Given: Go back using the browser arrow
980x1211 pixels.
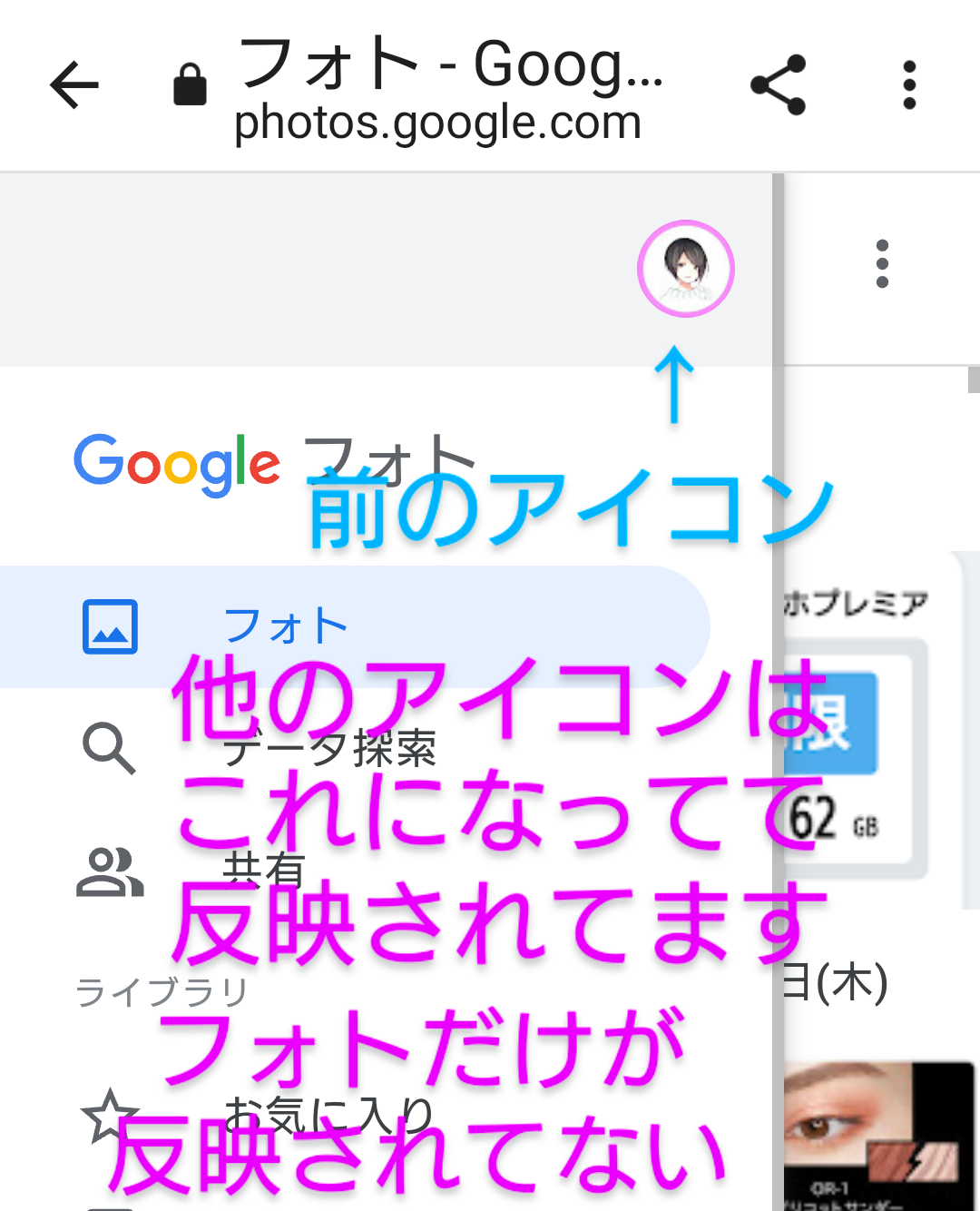Looking at the screenshot, I should tap(74, 85).
